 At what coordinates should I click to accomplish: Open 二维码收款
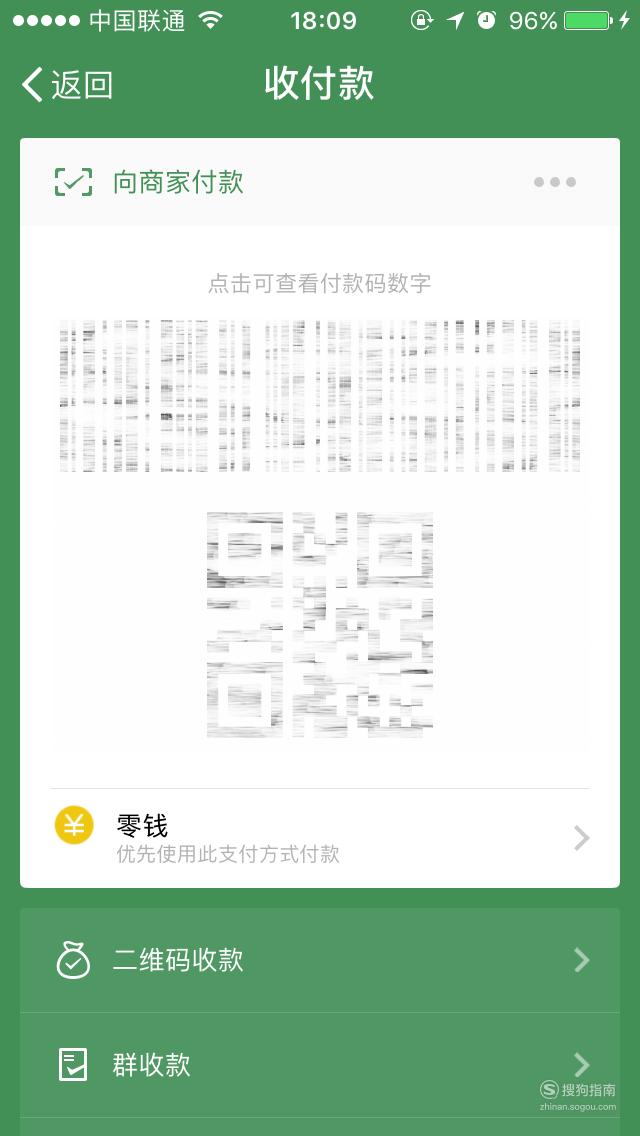320,960
